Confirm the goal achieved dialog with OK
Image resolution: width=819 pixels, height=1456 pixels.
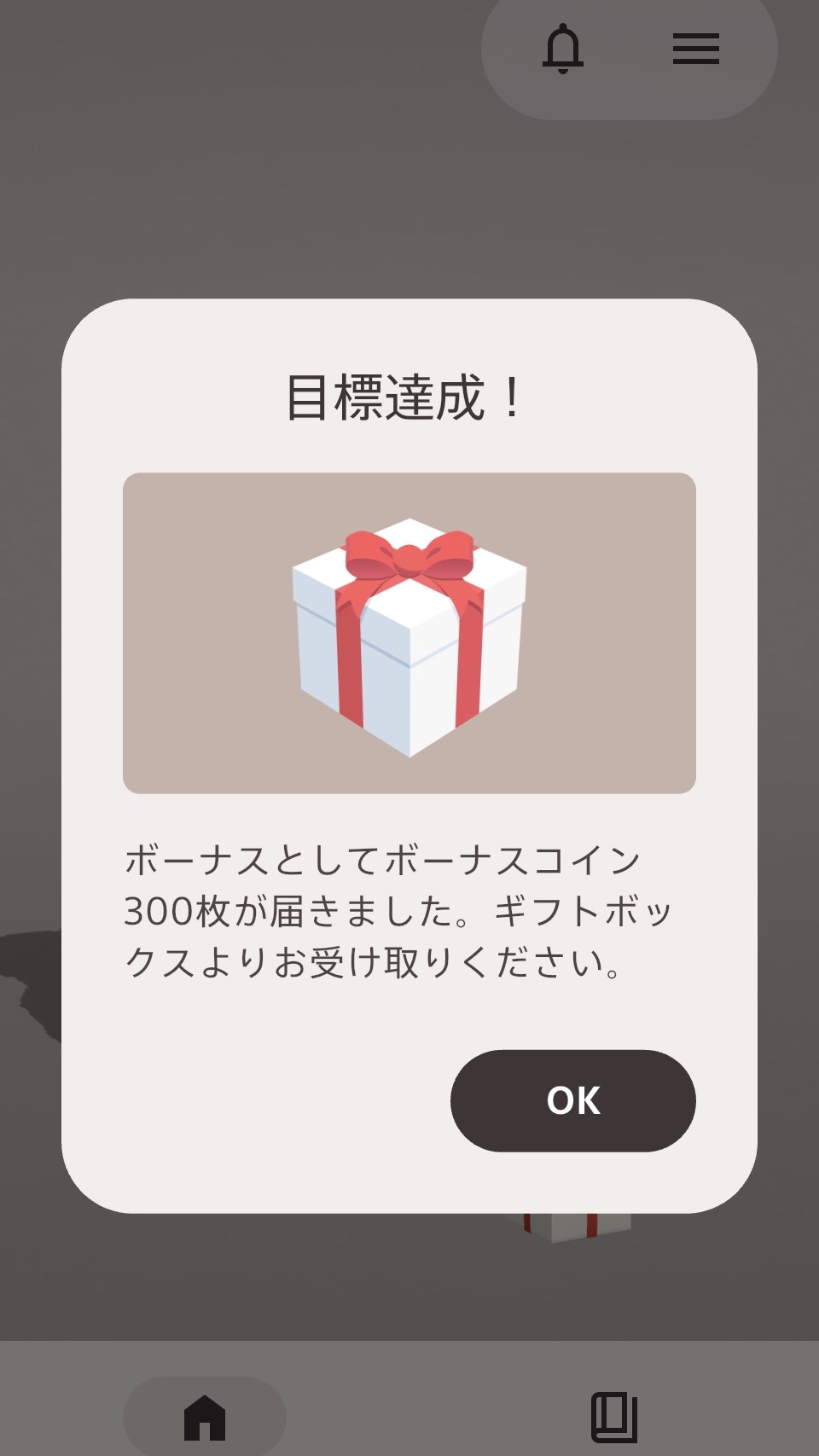pyautogui.click(x=572, y=1100)
